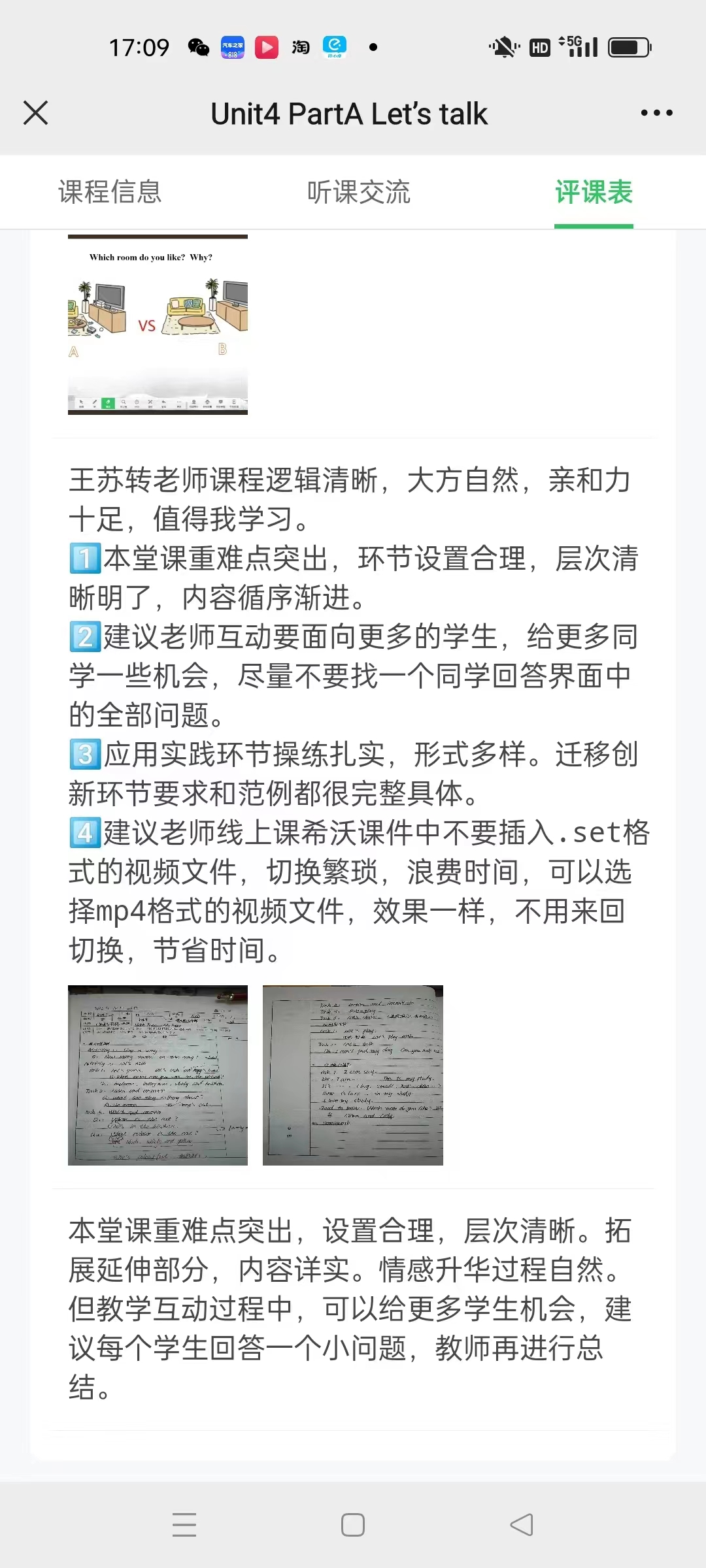Open the 'Which room do you like' slide image

pyautogui.click(x=158, y=325)
